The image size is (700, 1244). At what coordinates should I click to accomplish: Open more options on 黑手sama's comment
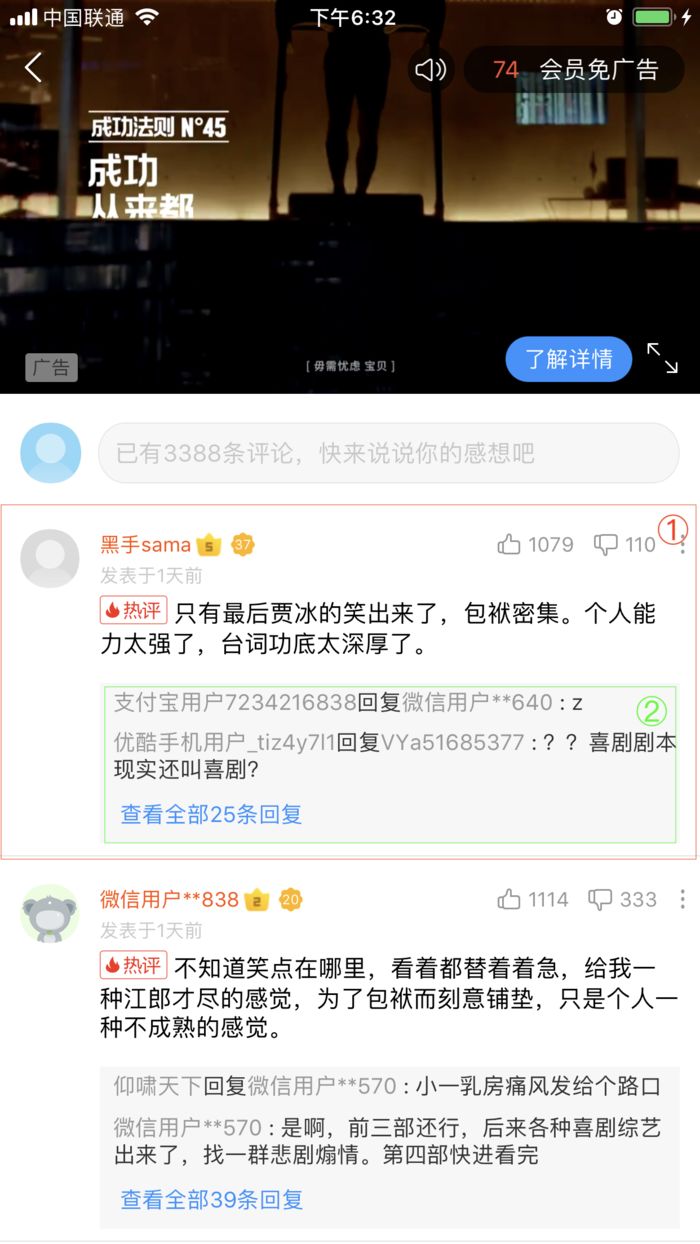point(683,545)
